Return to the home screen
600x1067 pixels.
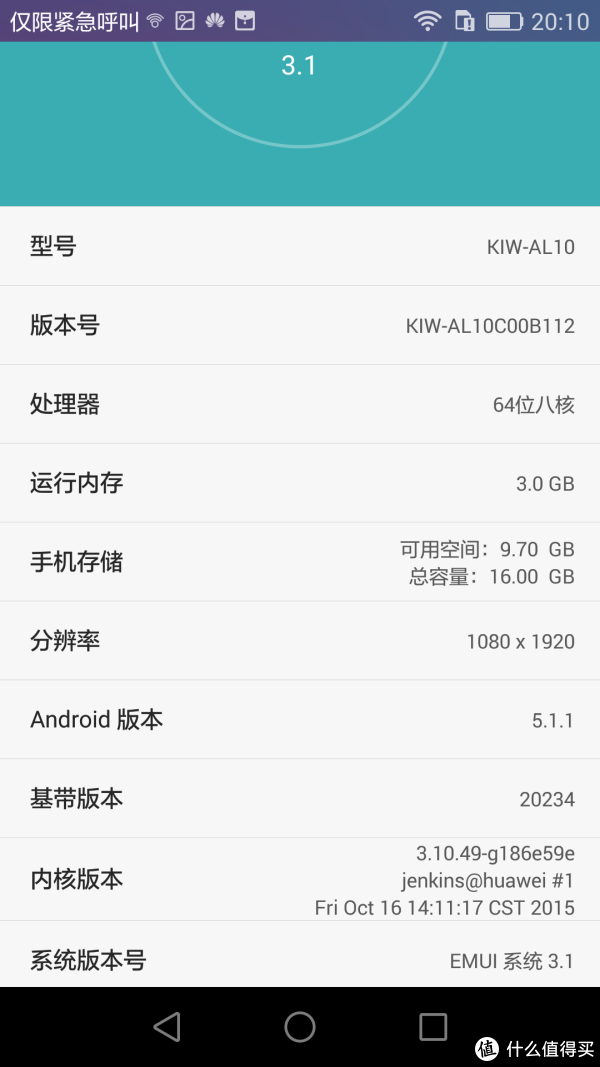click(299, 1026)
